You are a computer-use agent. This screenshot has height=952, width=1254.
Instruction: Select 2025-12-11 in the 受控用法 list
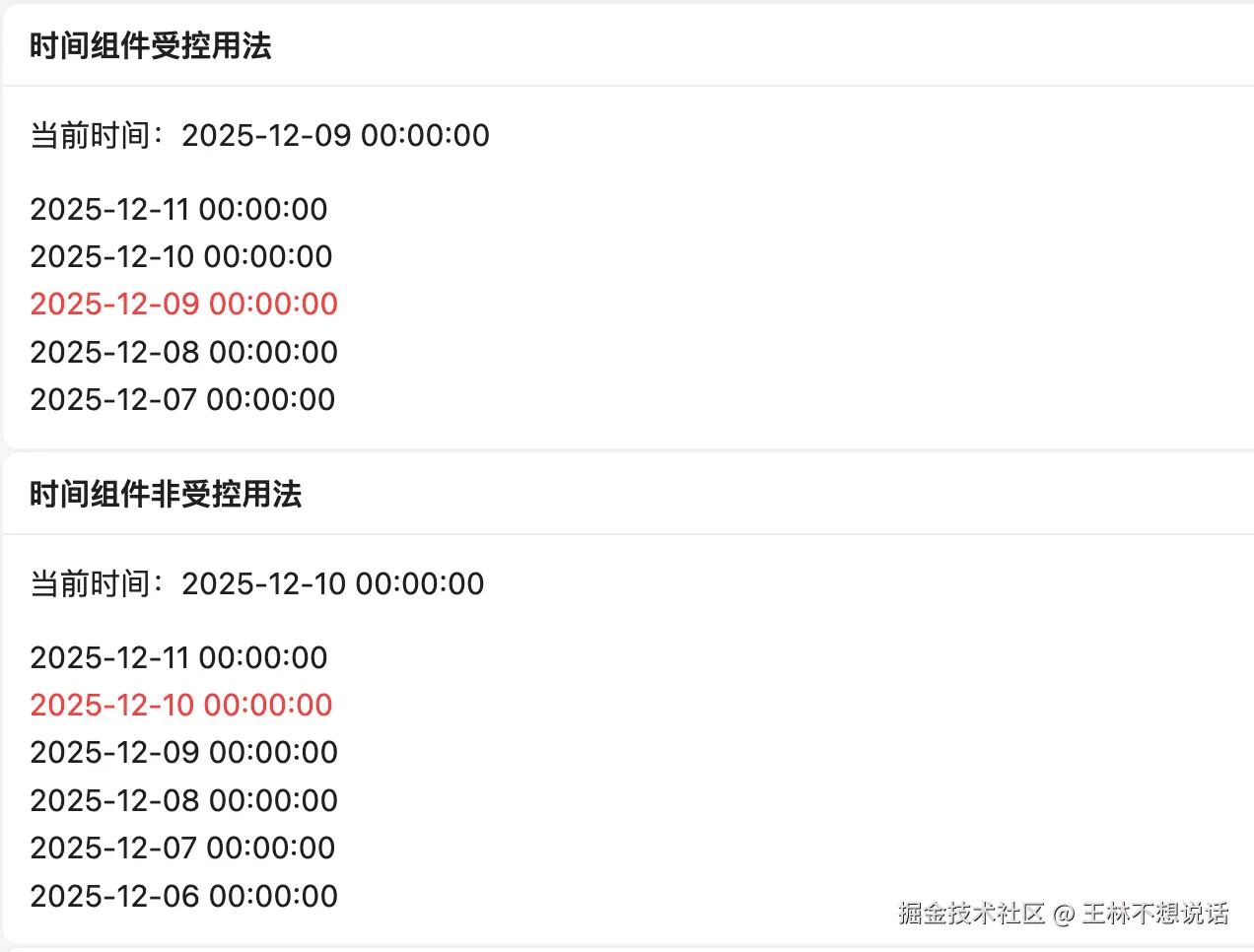coord(178,209)
